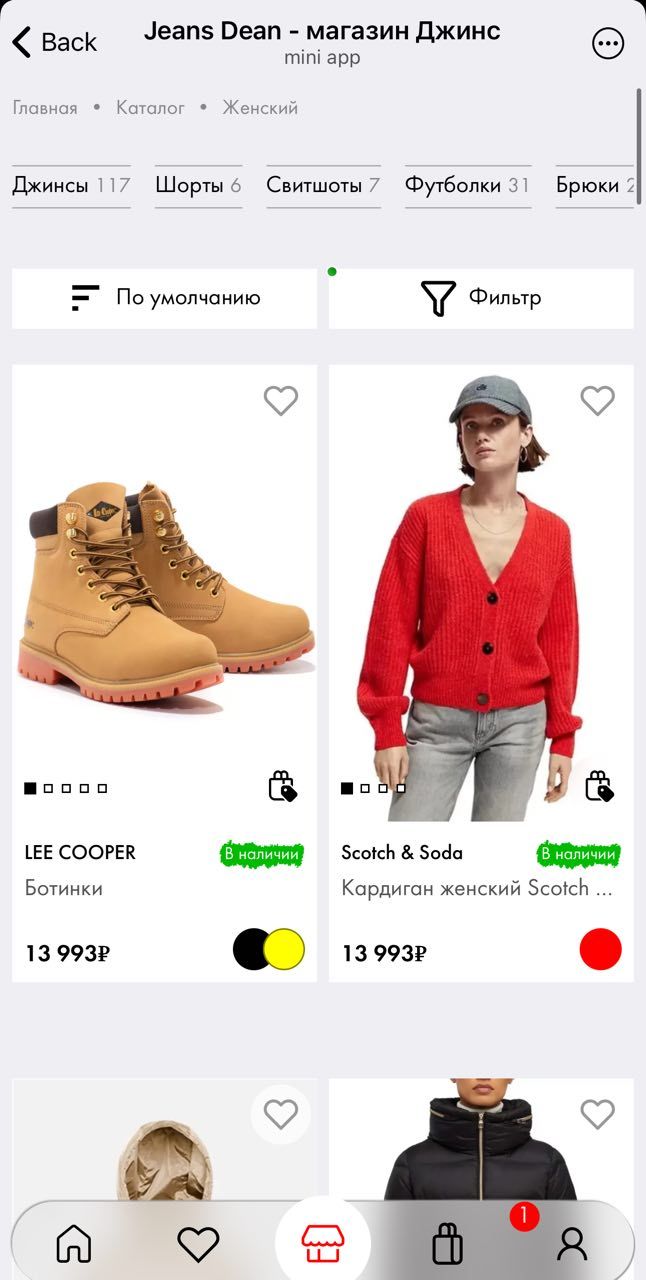This screenshot has width=646, height=1280.
Task: Go back using the Back arrow
Action: click(53, 42)
